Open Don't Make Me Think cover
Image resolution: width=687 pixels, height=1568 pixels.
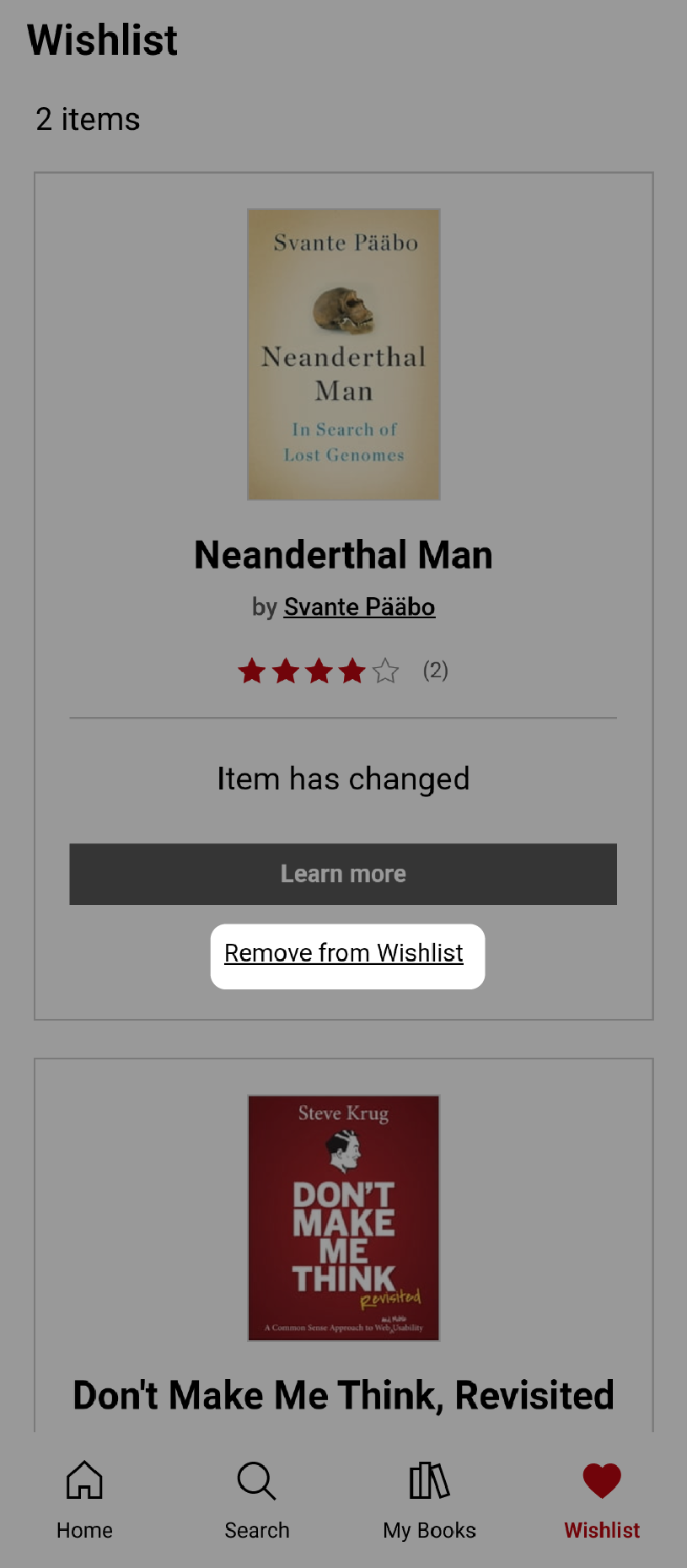344,1217
